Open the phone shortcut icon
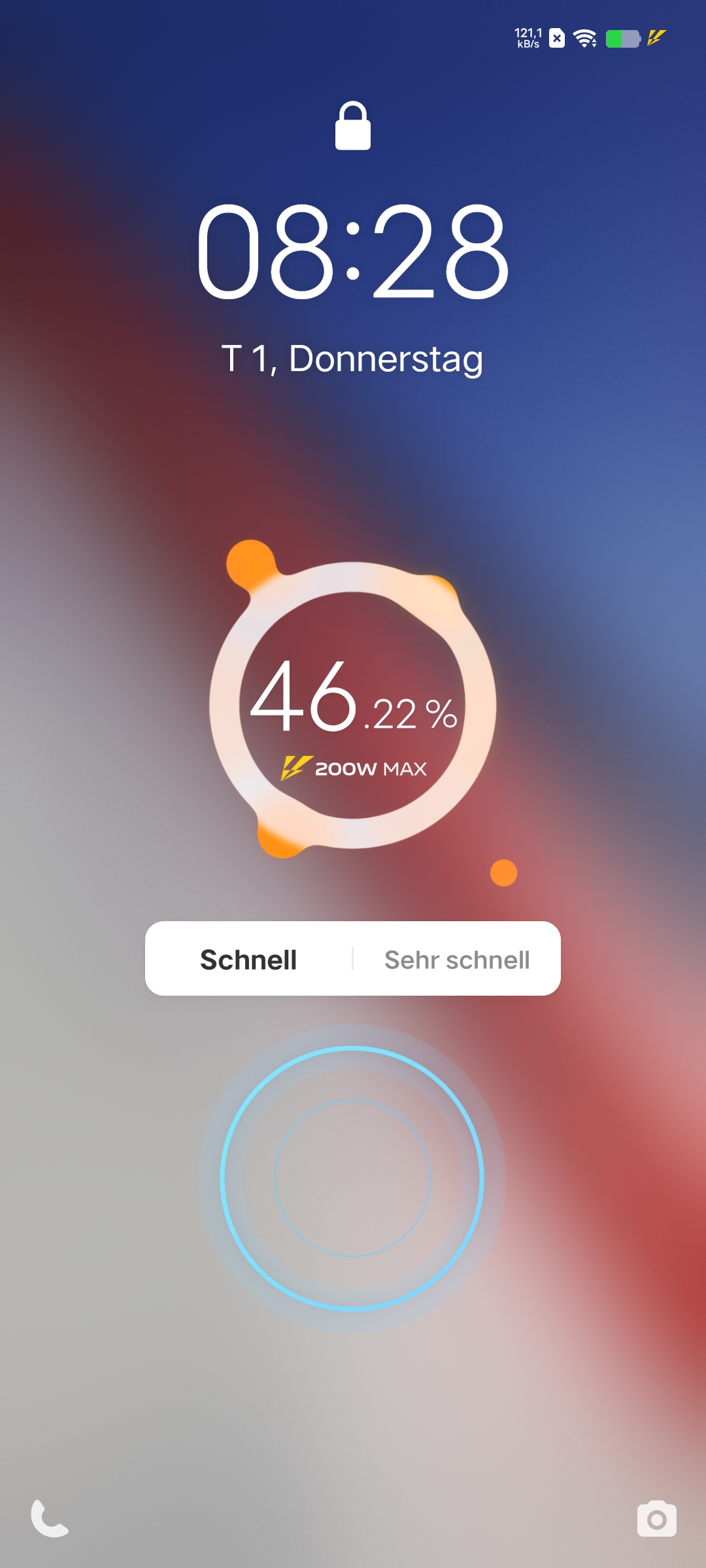 (50, 1518)
